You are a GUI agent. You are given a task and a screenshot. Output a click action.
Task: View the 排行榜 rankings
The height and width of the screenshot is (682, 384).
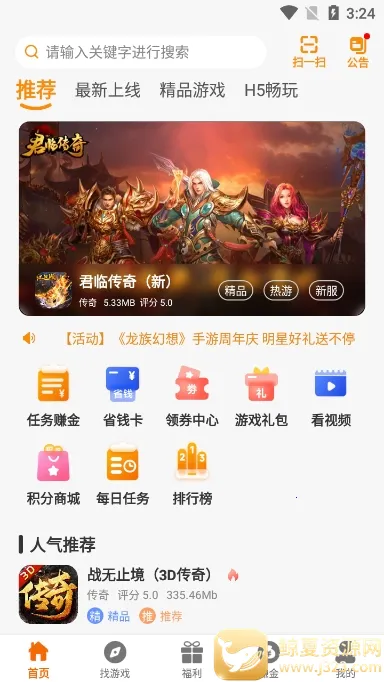192,475
